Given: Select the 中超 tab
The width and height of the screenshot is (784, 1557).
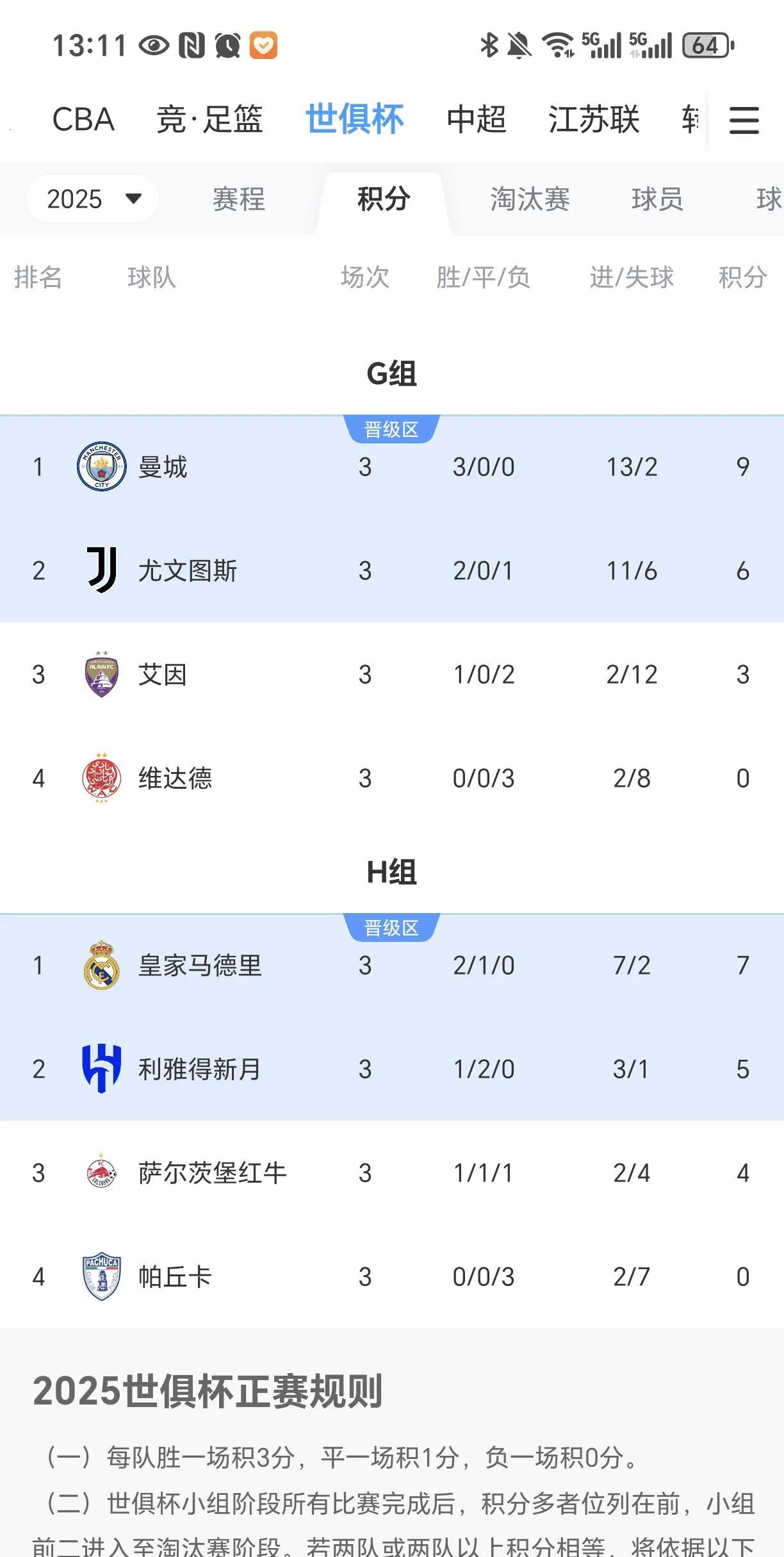Looking at the screenshot, I should pos(477,120).
